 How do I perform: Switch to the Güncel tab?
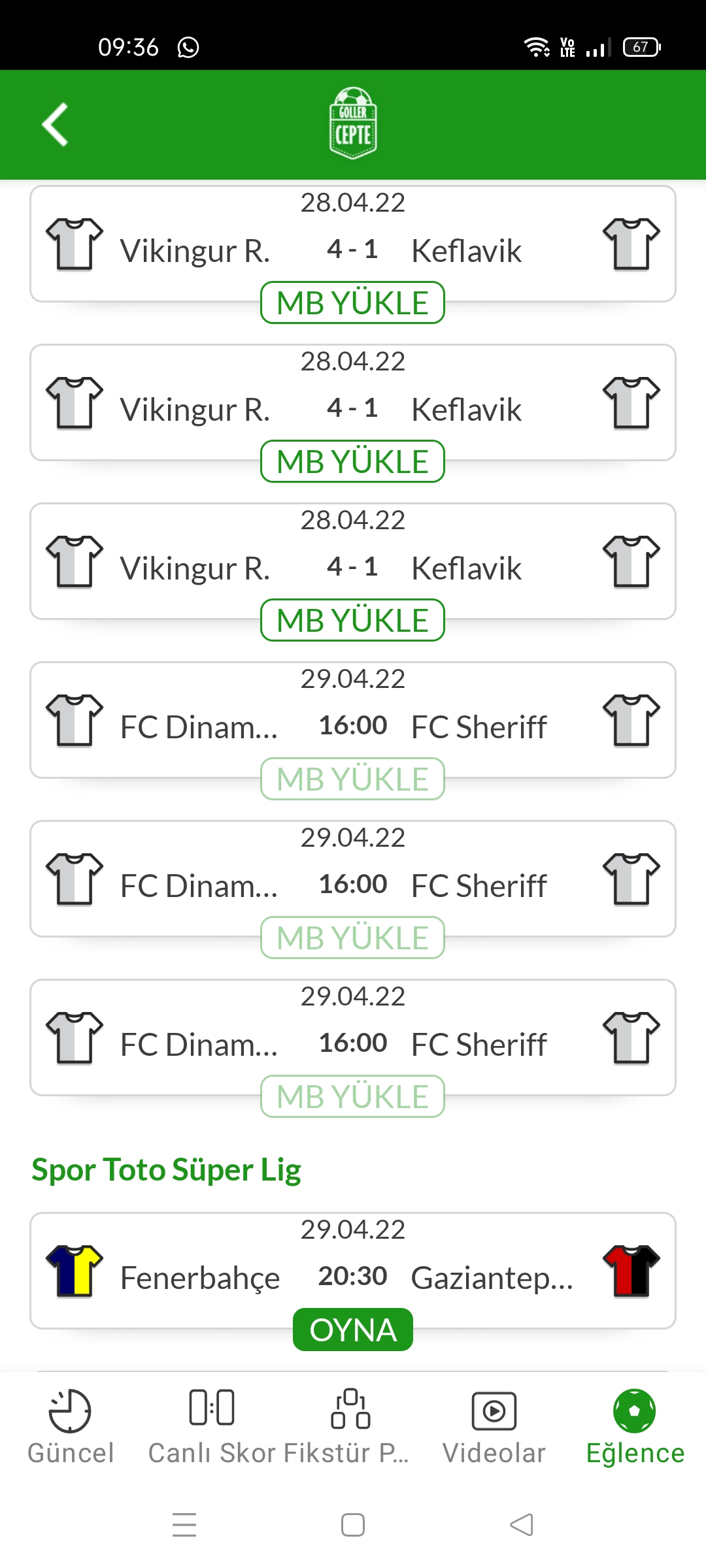tap(71, 1427)
